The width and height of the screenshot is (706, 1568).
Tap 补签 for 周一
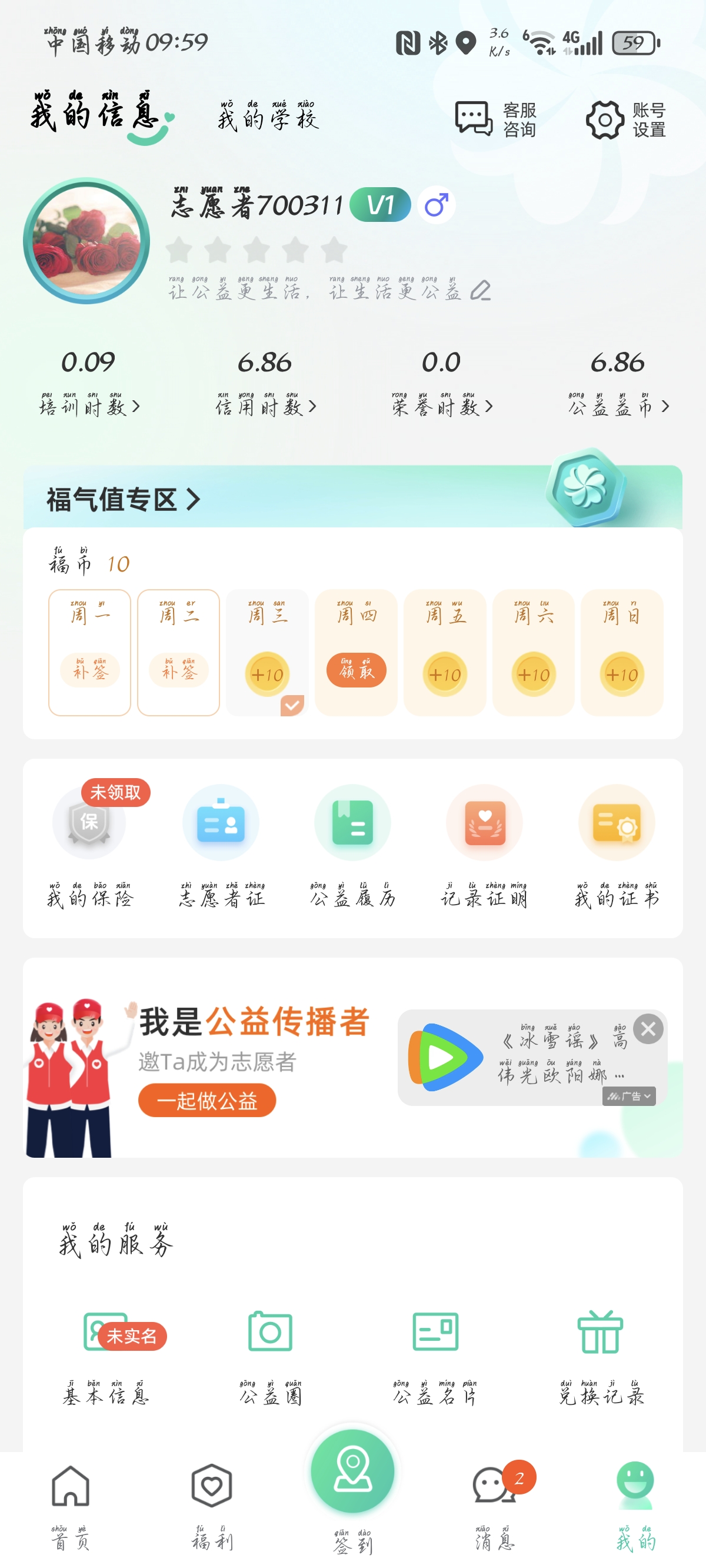click(89, 670)
